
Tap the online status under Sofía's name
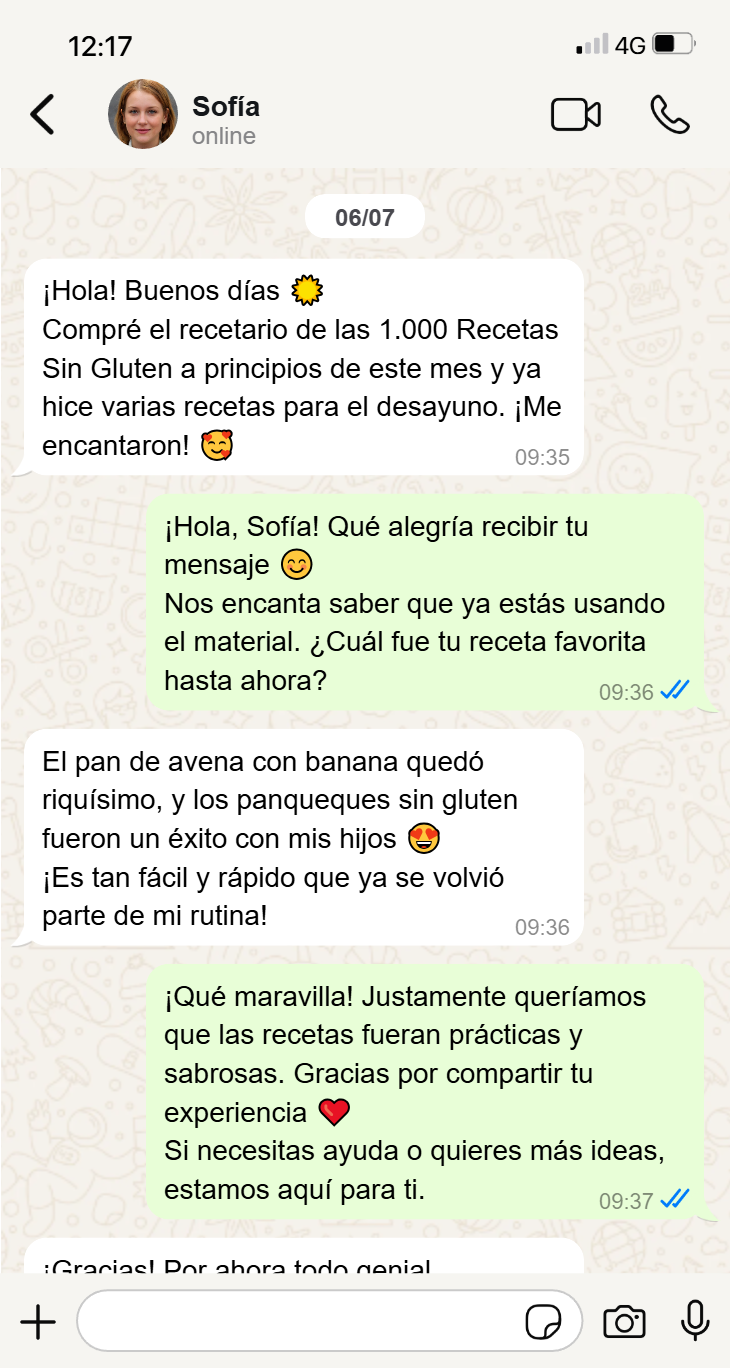(222, 137)
